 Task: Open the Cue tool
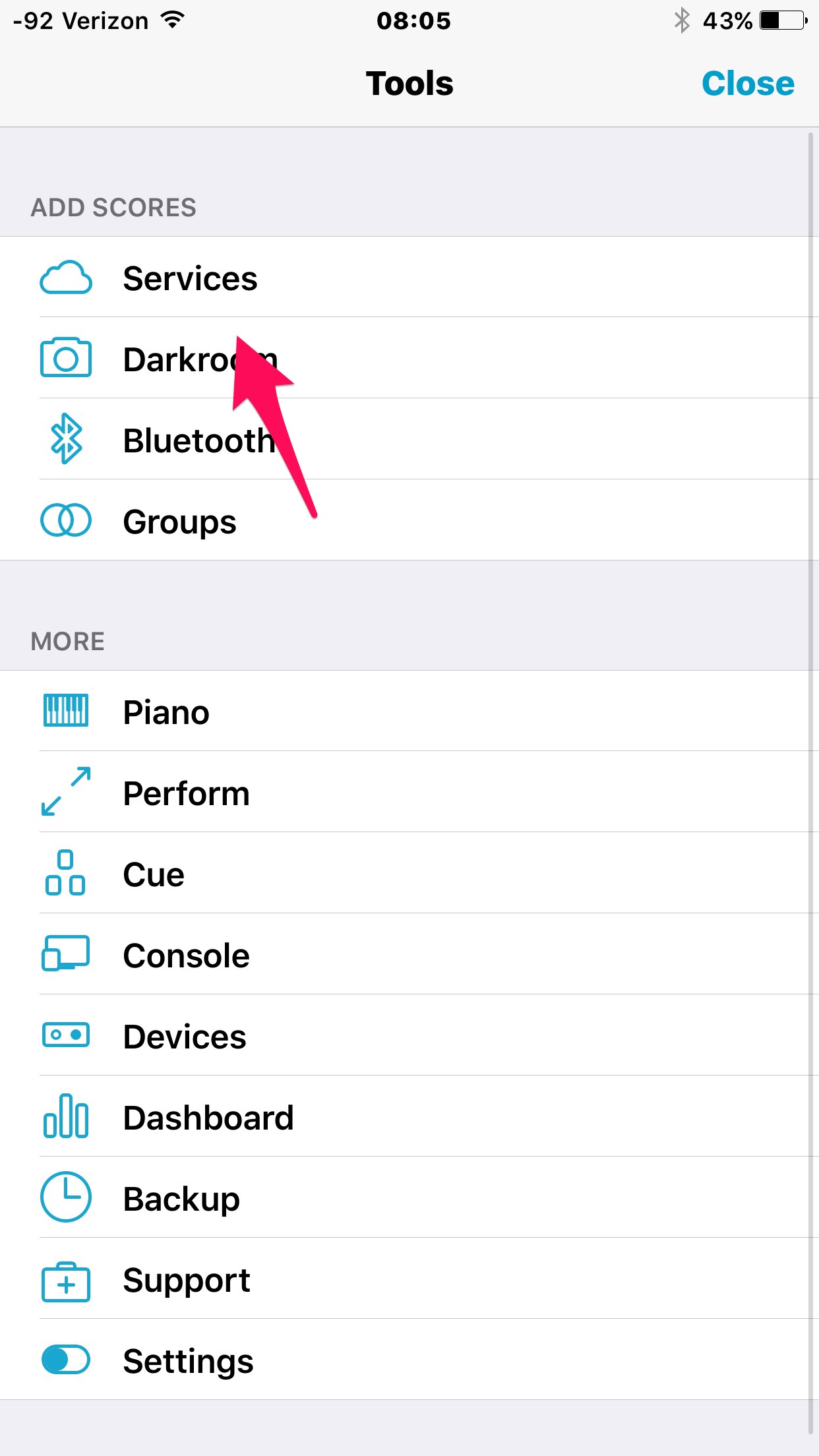click(x=154, y=874)
